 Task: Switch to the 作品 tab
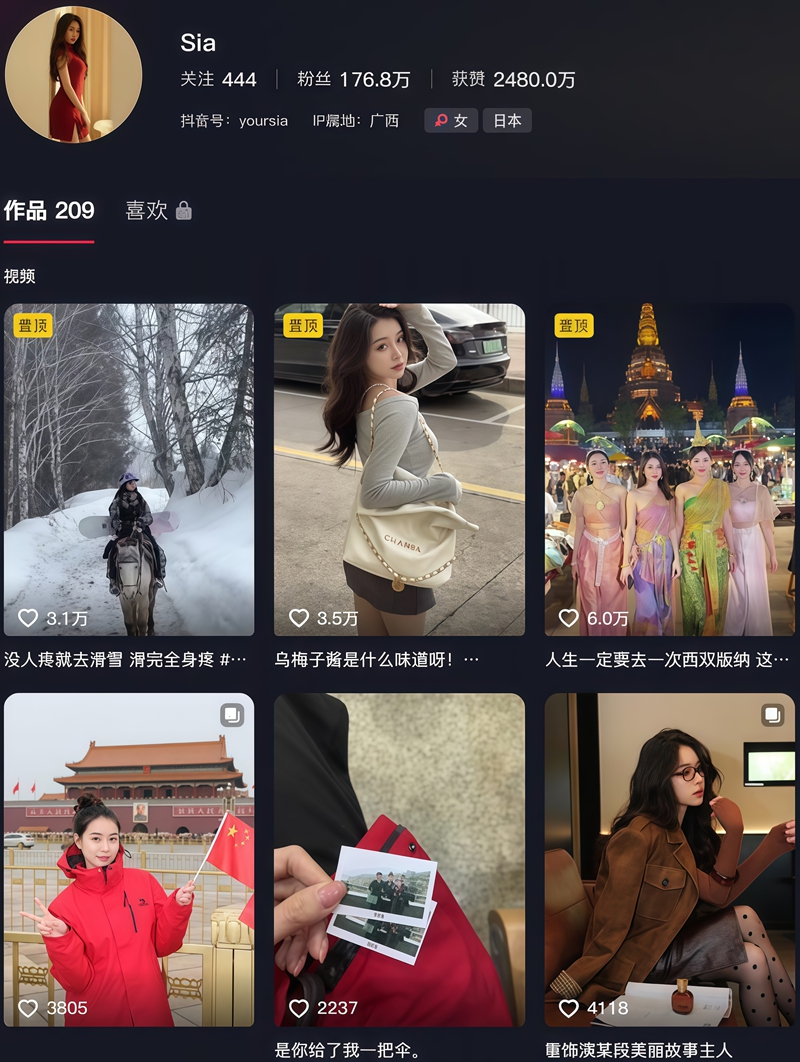[x=49, y=210]
